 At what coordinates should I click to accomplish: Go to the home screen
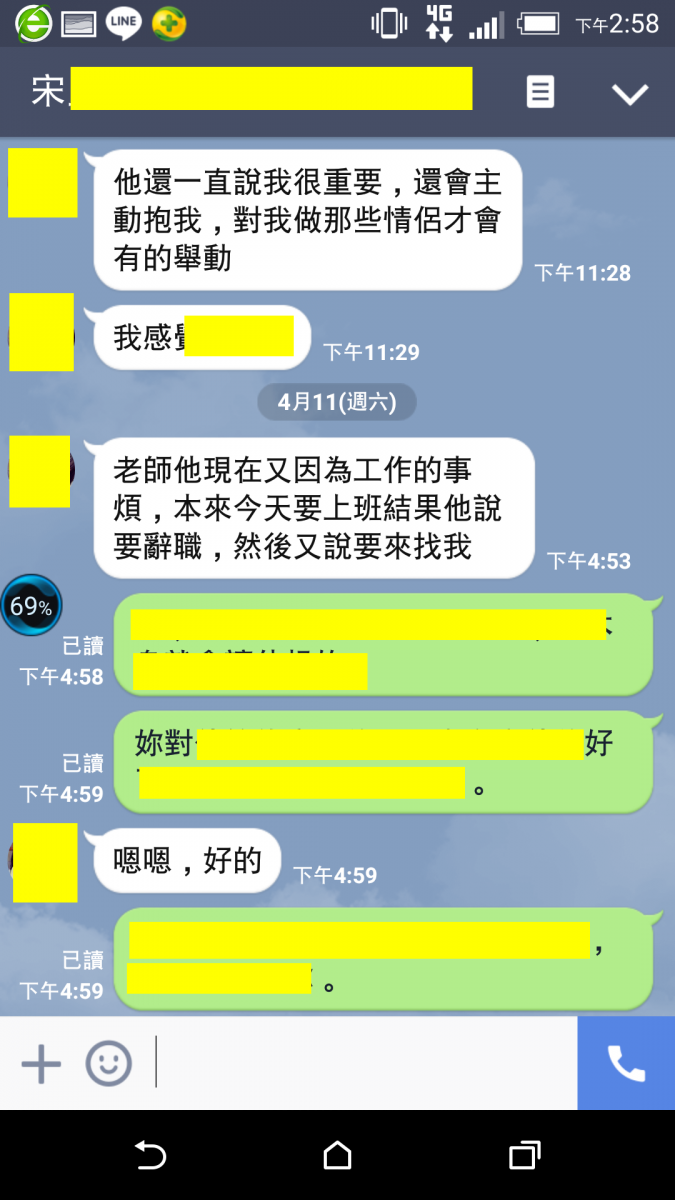337,1156
